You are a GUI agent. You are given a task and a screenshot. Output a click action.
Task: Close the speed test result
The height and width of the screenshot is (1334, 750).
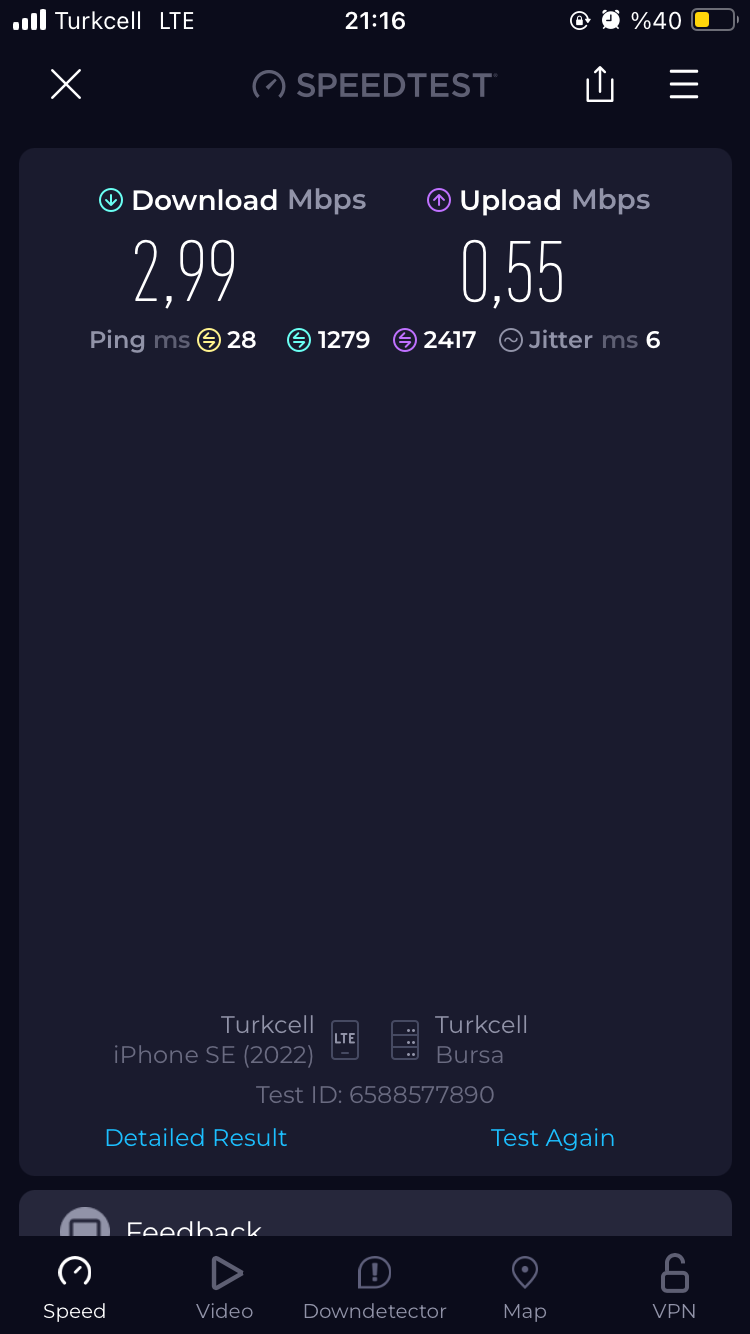[66, 85]
